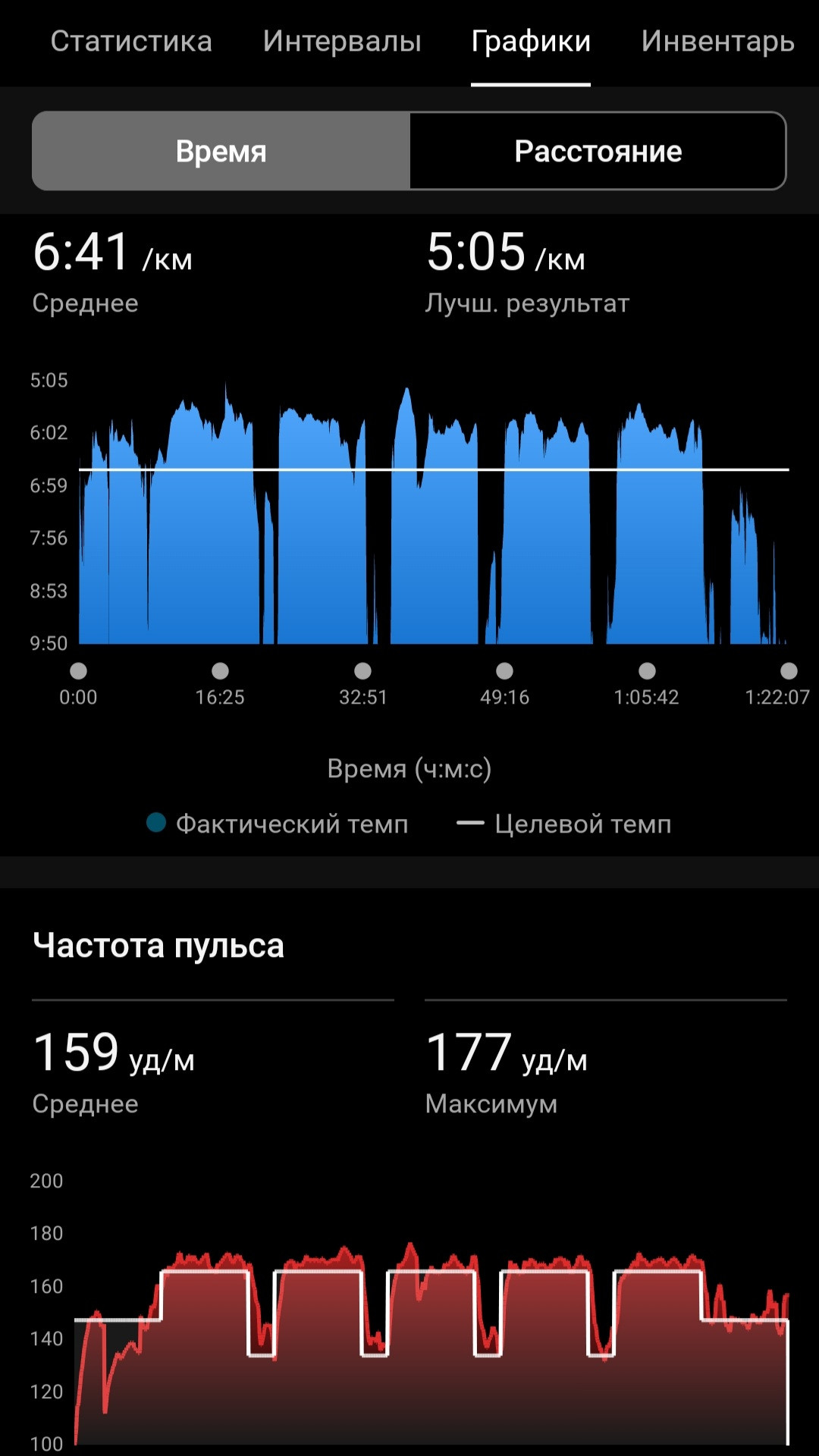Open the Интервалы tab

pyautogui.click(x=342, y=41)
